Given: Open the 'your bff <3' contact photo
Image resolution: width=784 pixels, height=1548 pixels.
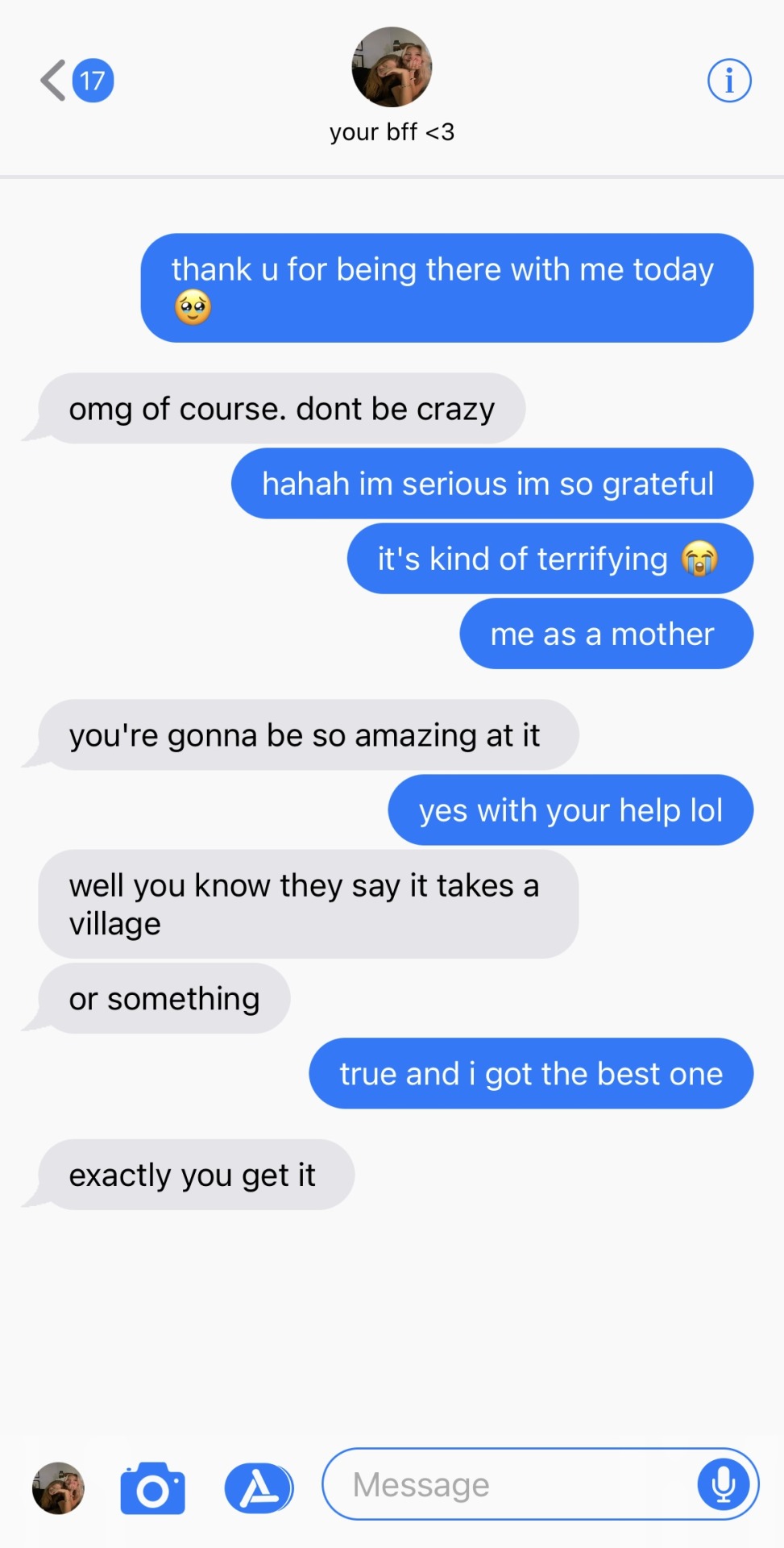Looking at the screenshot, I should (x=392, y=68).
